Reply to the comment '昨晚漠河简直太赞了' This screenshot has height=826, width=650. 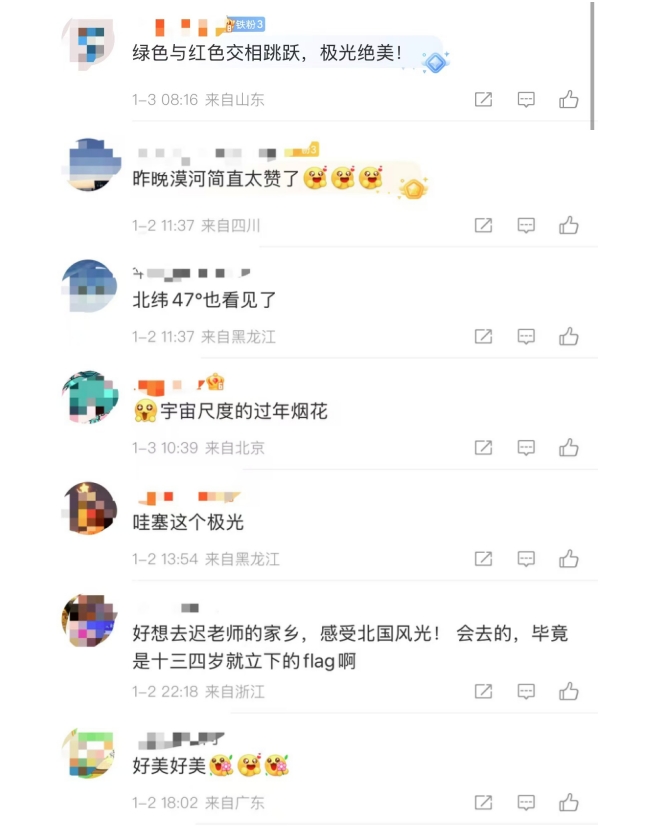pyautogui.click(x=526, y=226)
